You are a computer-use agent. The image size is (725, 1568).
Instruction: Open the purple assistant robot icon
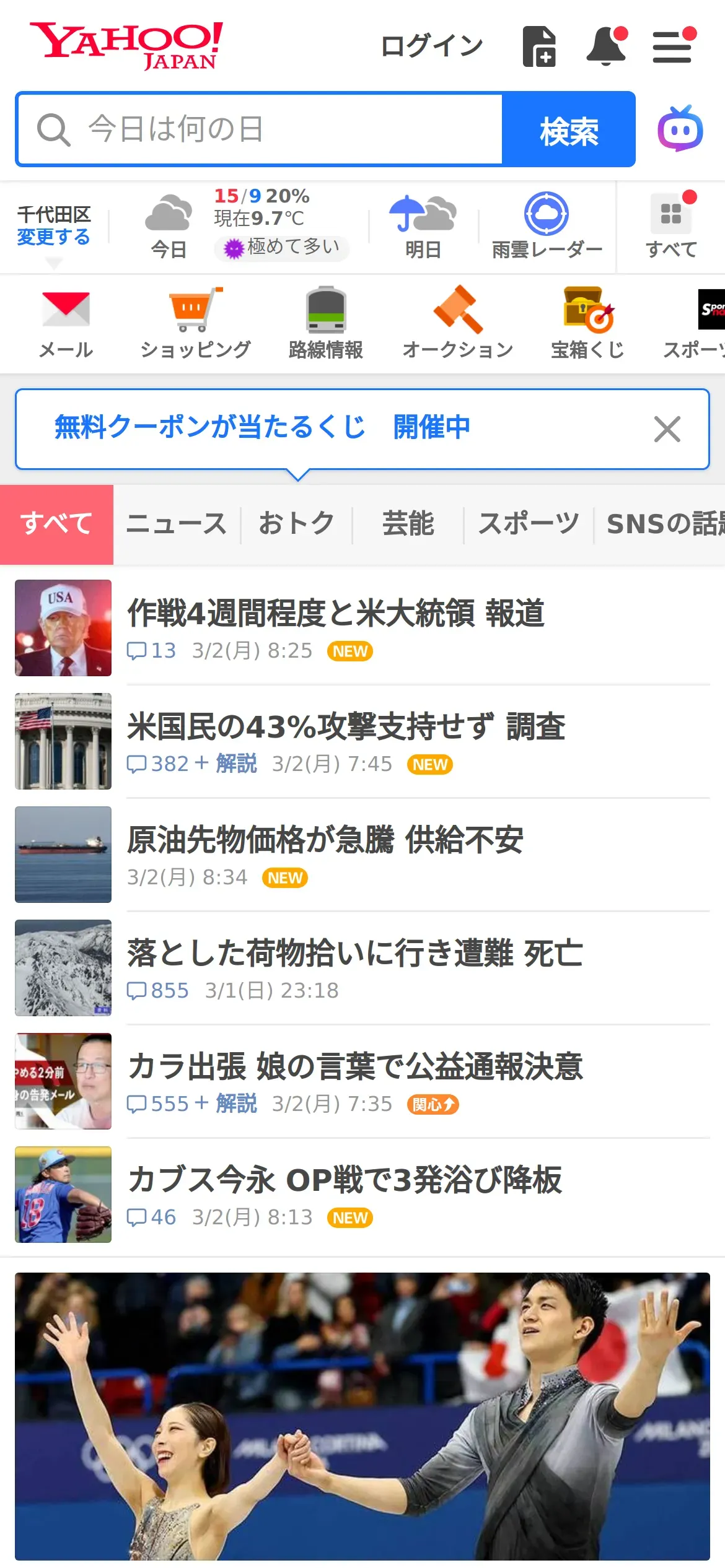click(680, 129)
